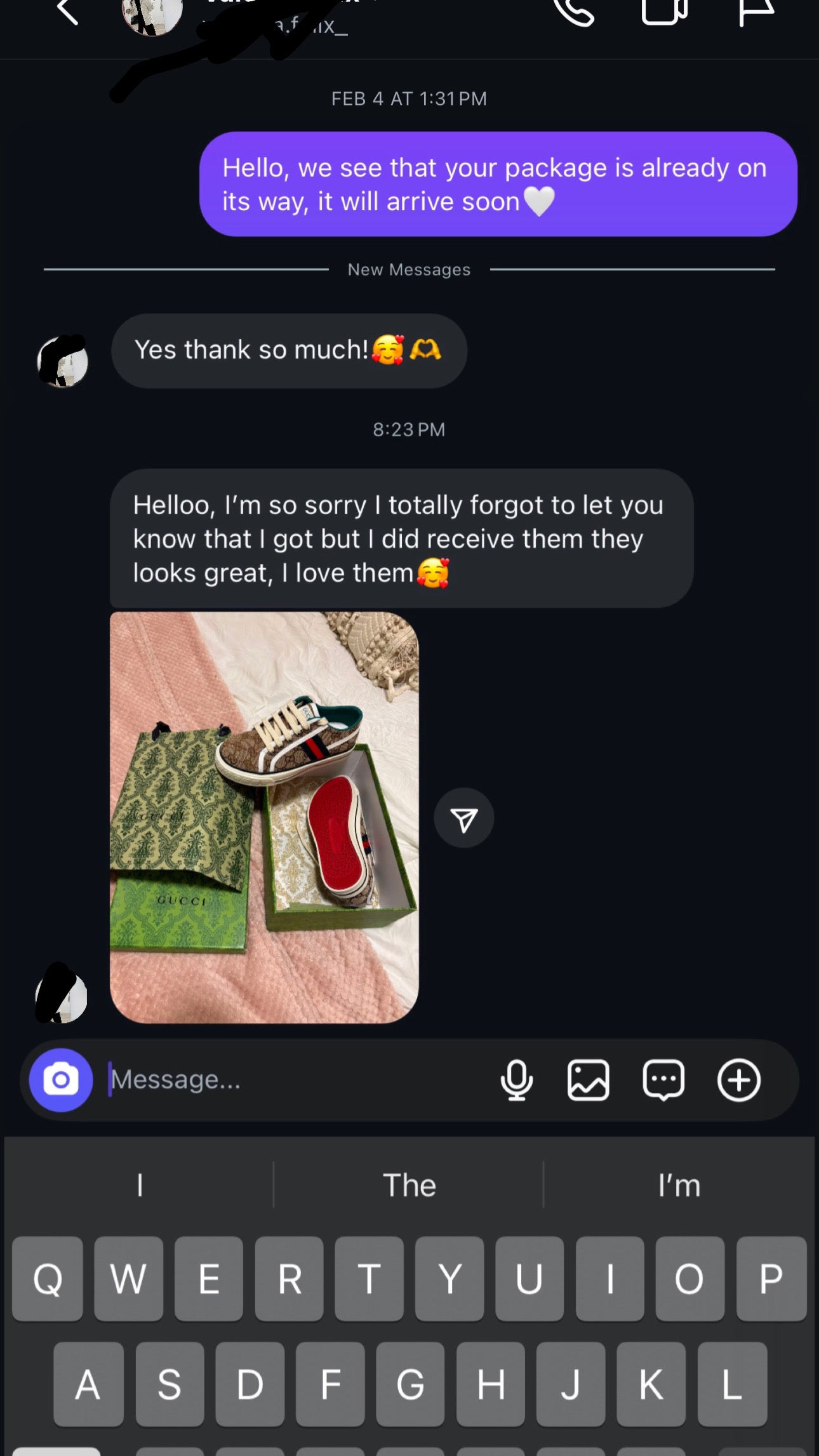Go back to the message list
Image resolution: width=819 pixels, height=1456 pixels.
[68, 11]
